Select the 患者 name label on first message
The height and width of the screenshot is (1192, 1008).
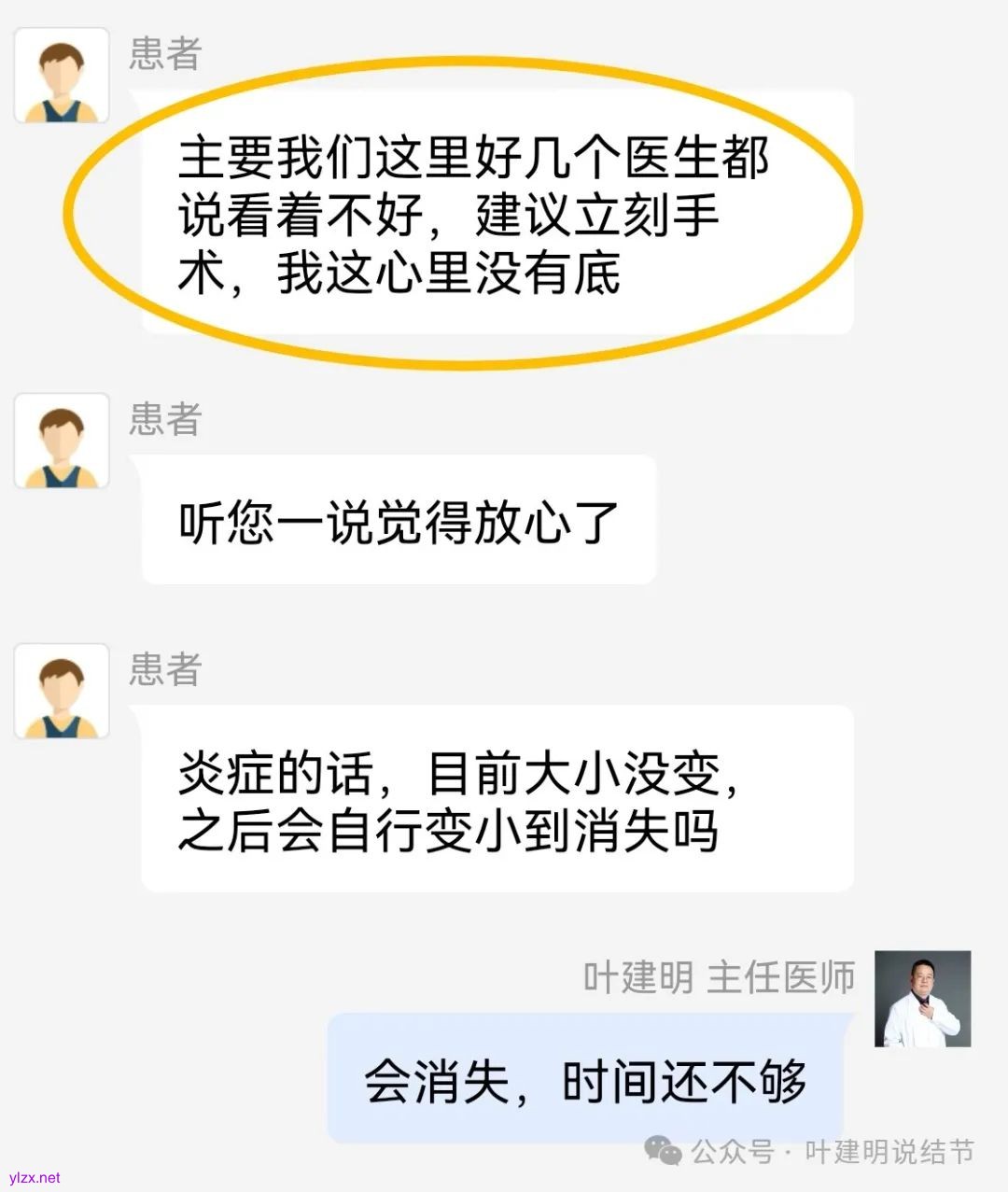click(161, 54)
